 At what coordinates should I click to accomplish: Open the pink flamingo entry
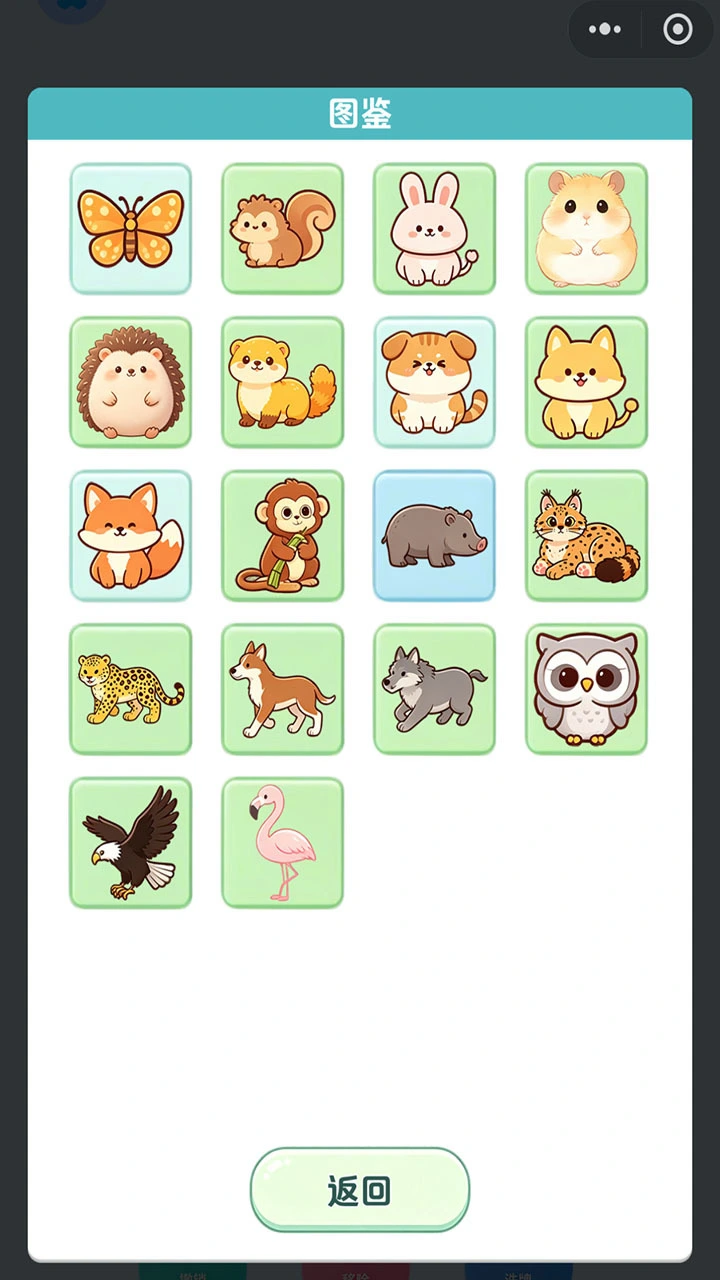click(282, 843)
